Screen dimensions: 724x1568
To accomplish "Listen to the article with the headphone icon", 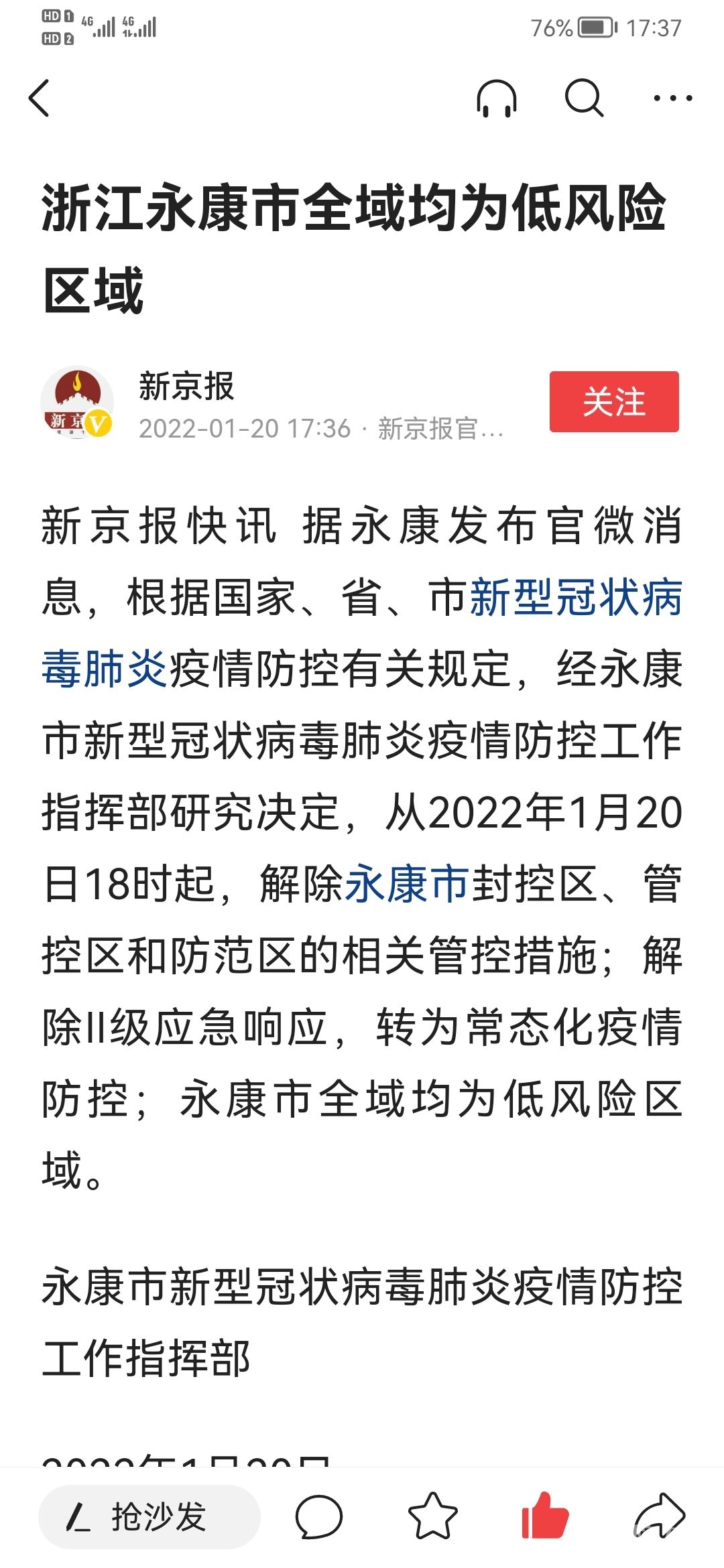I will coord(497,99).
